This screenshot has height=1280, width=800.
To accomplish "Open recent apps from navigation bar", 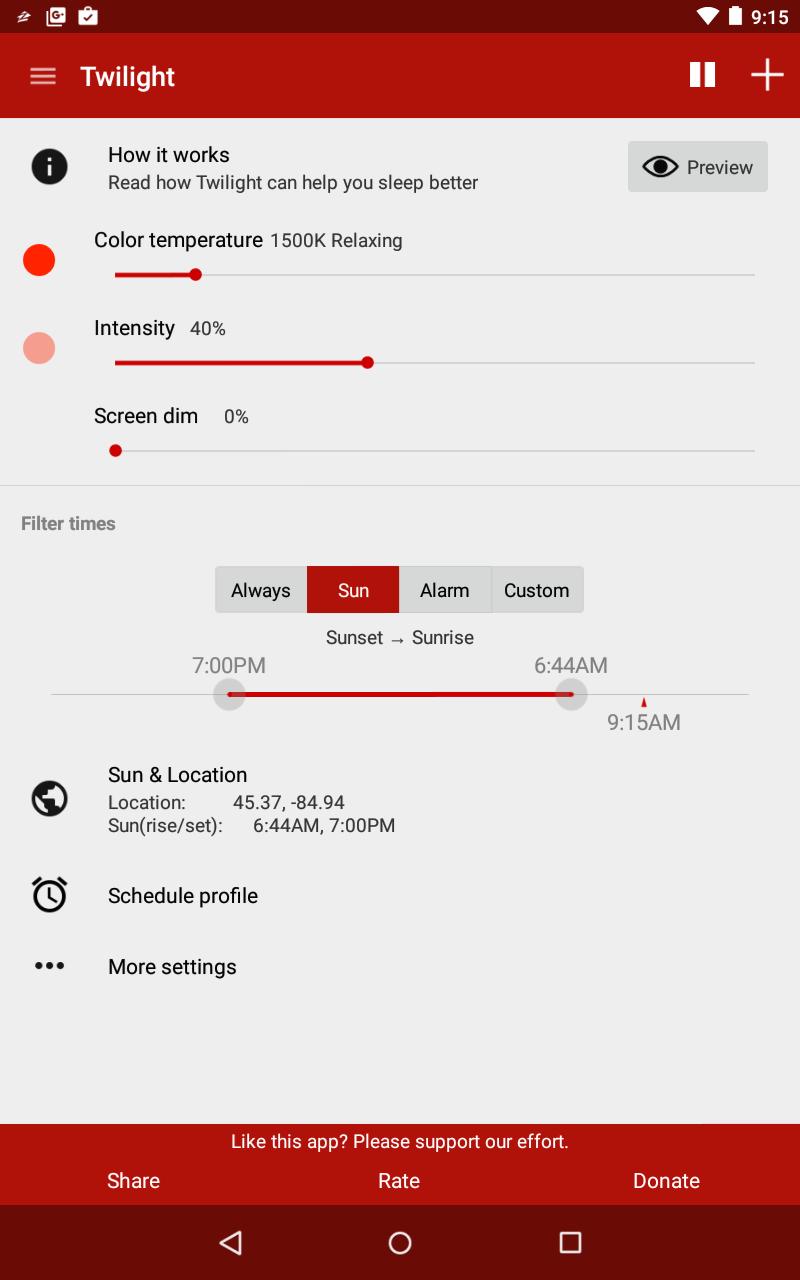I will 570,1243.
